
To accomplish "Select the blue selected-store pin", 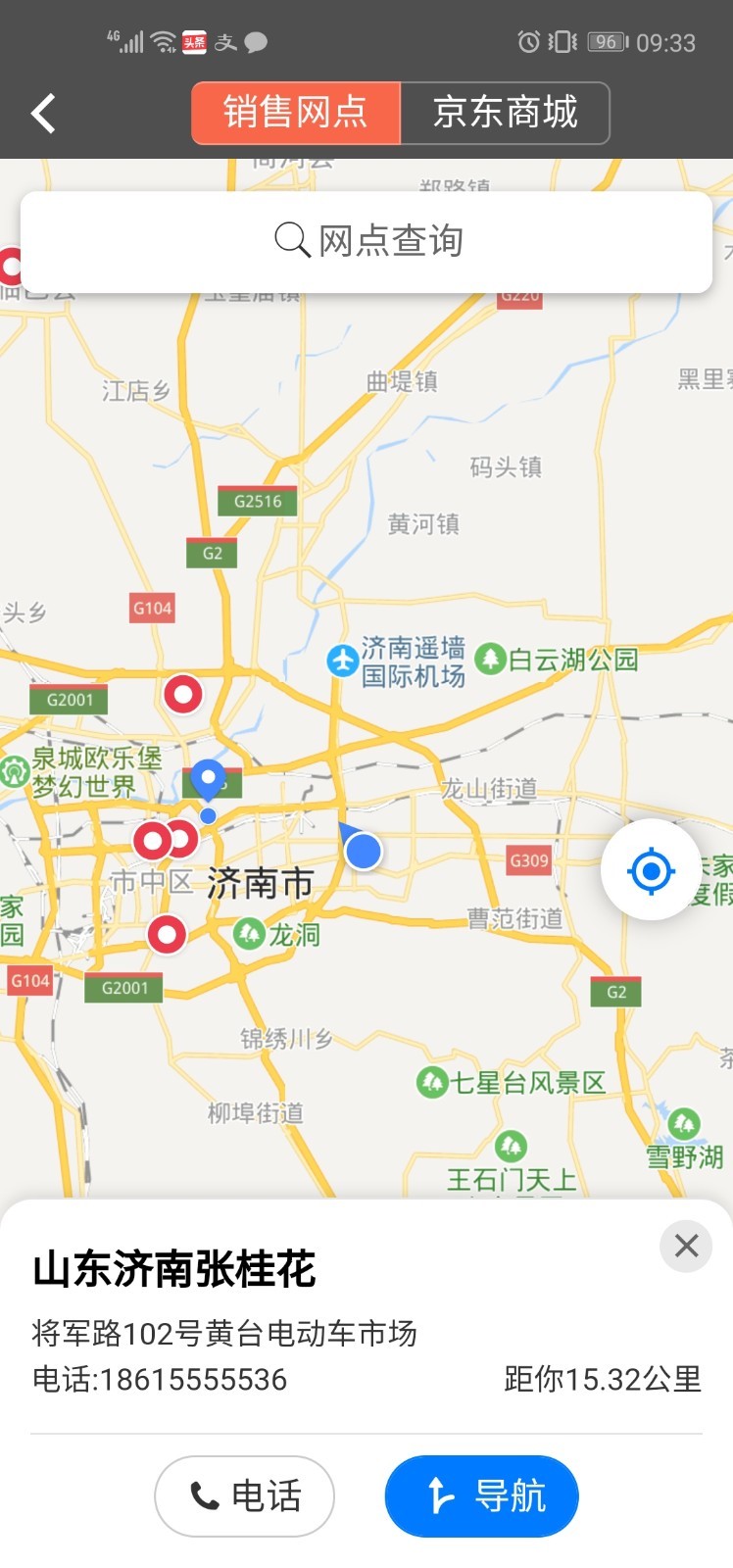I will [x=208, y=780].
